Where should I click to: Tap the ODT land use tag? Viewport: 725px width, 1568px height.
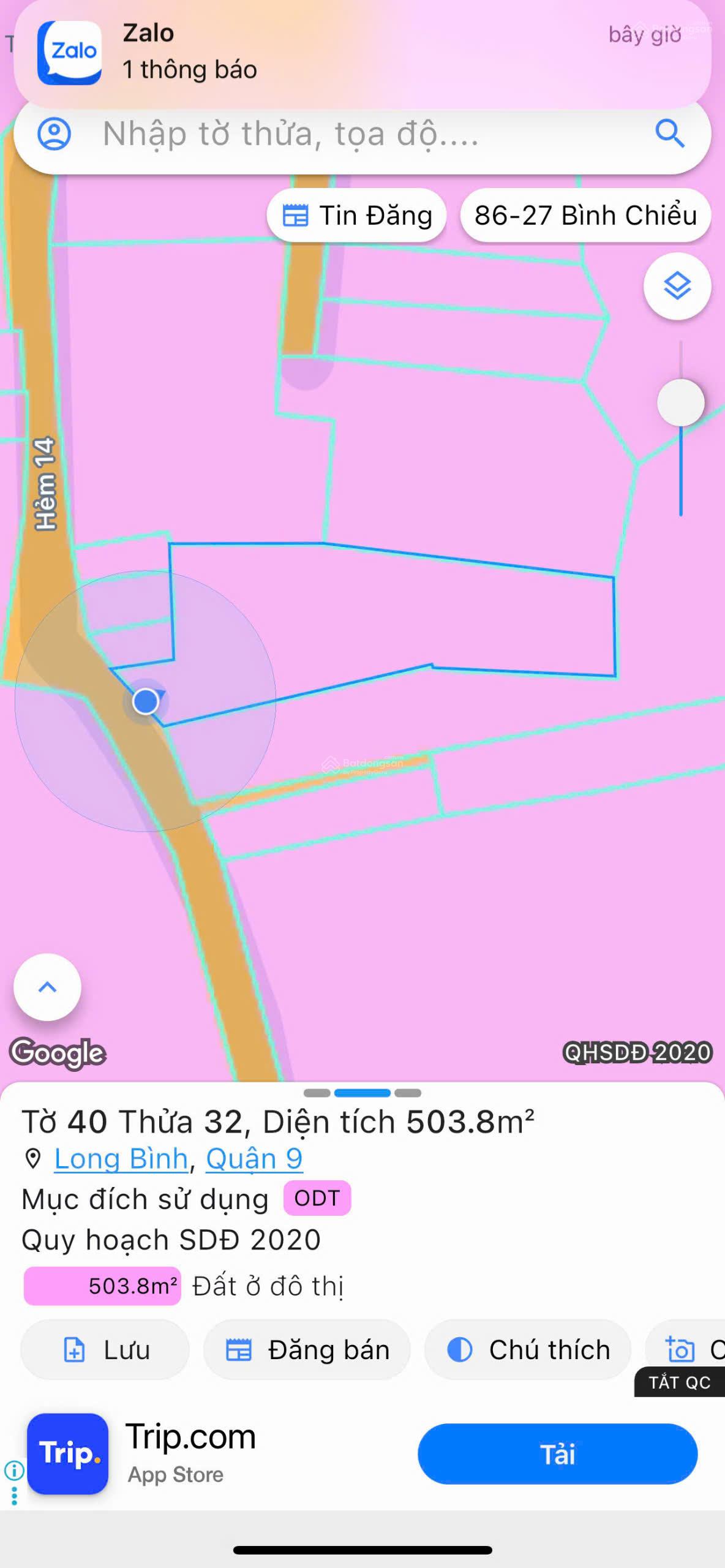pyautogui.click(x=317, y=1198)
